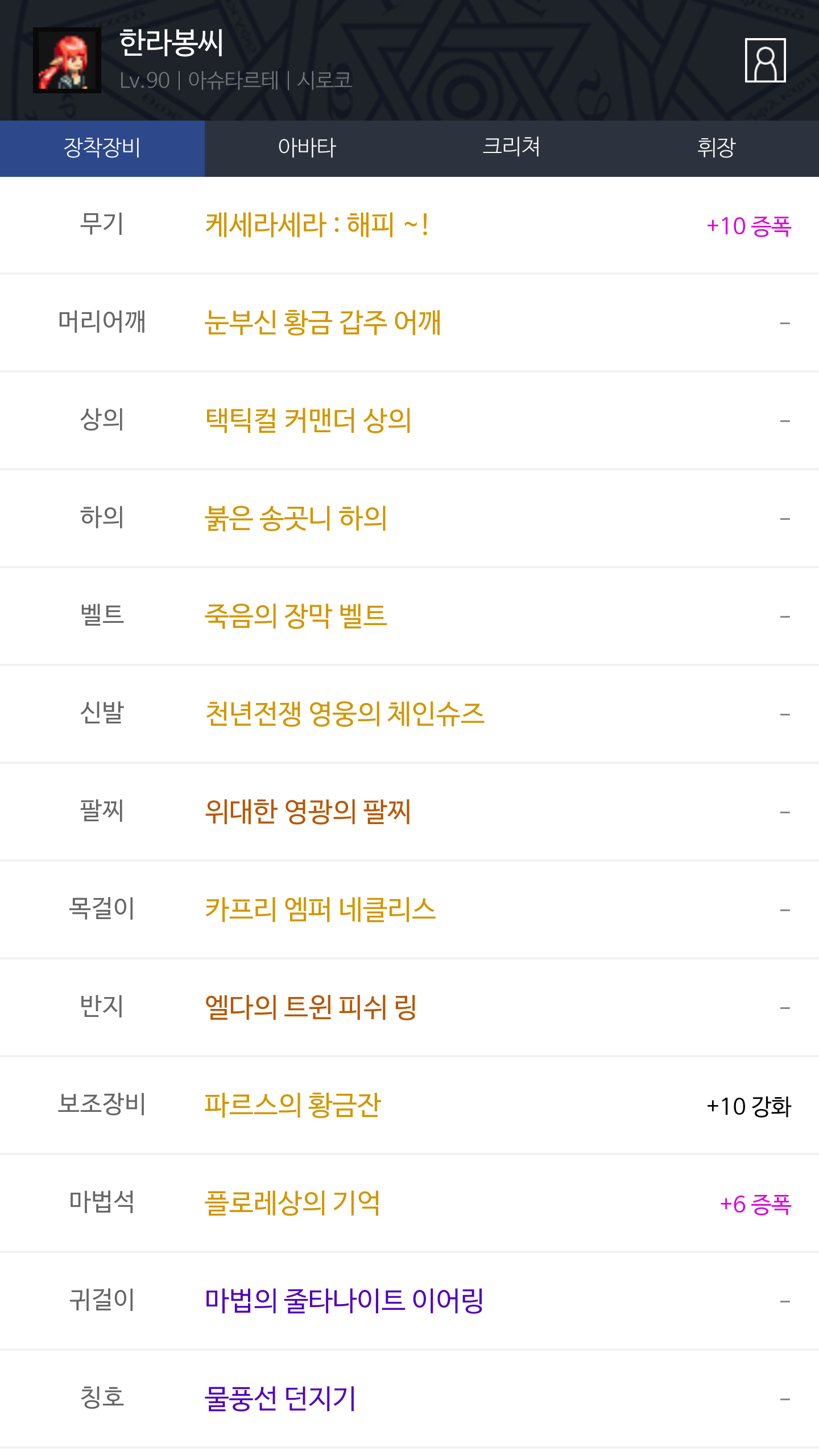Open 천년전쟁 영웅의 체인슈즈 item
The image size is (819, 1456).
345,714
